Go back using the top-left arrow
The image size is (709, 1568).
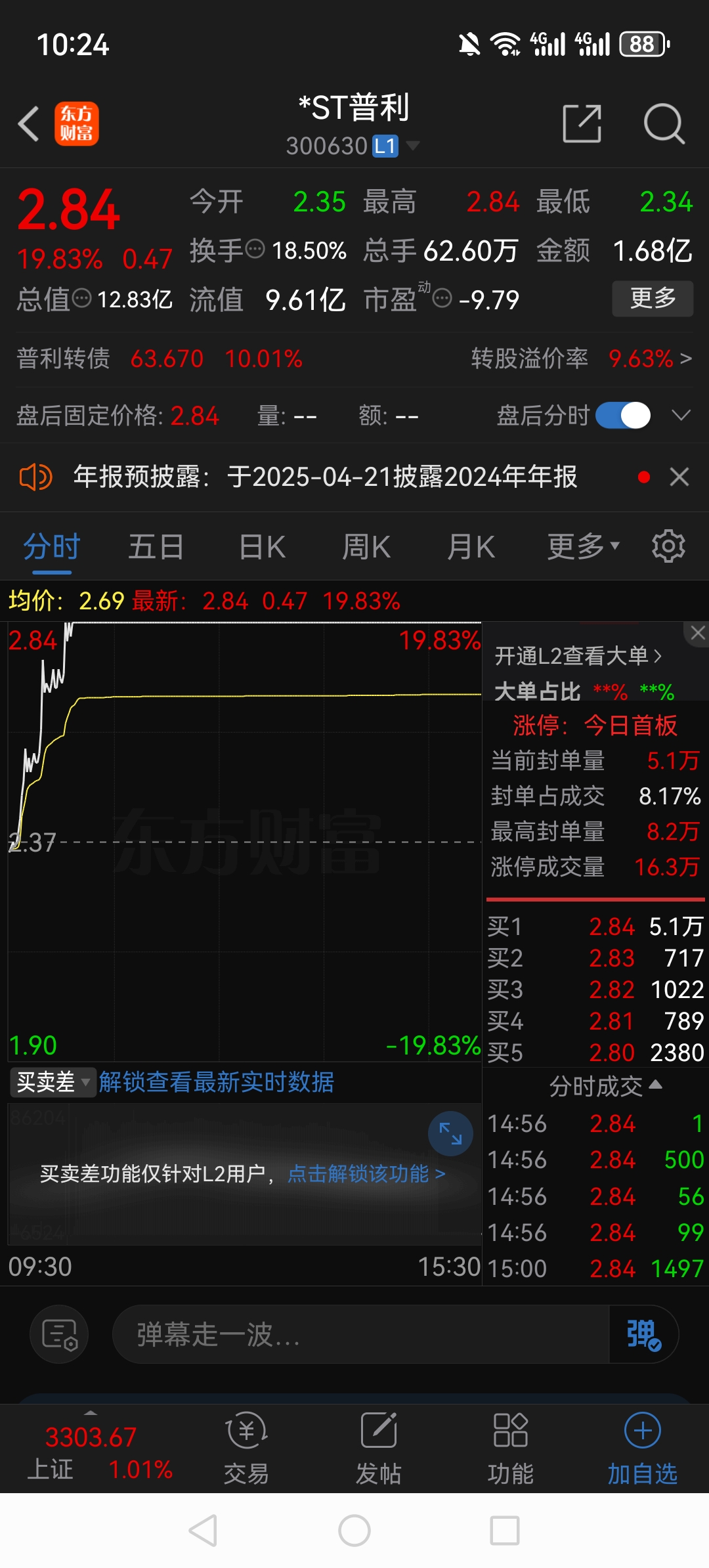click(29, 123)
